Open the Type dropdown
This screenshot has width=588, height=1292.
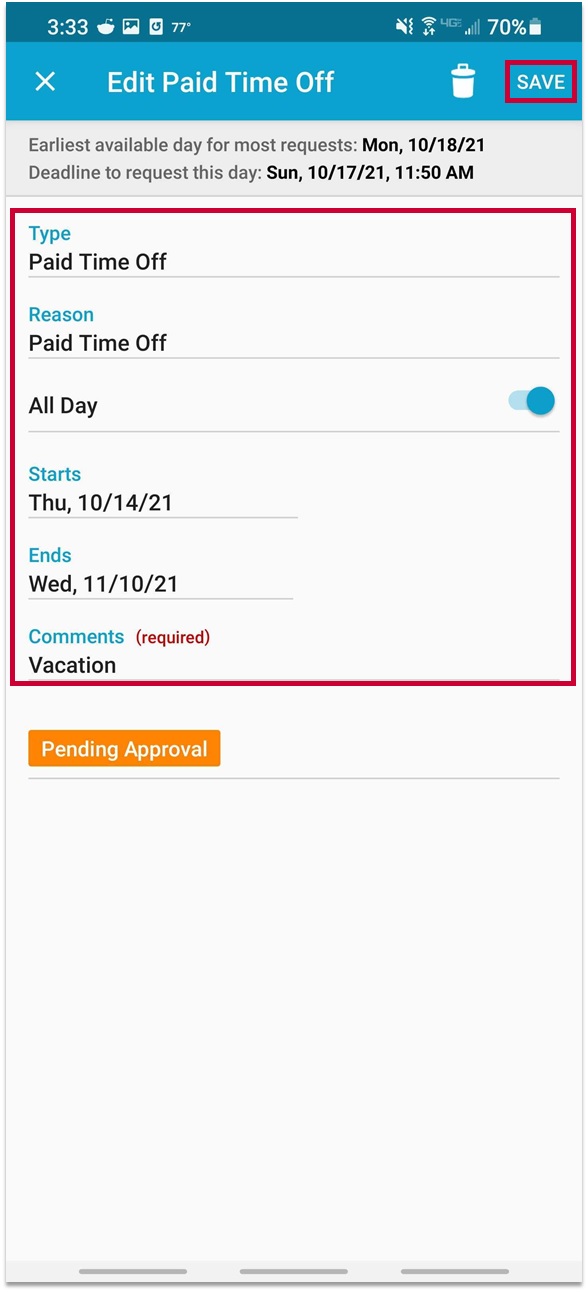tap(293, 262)
